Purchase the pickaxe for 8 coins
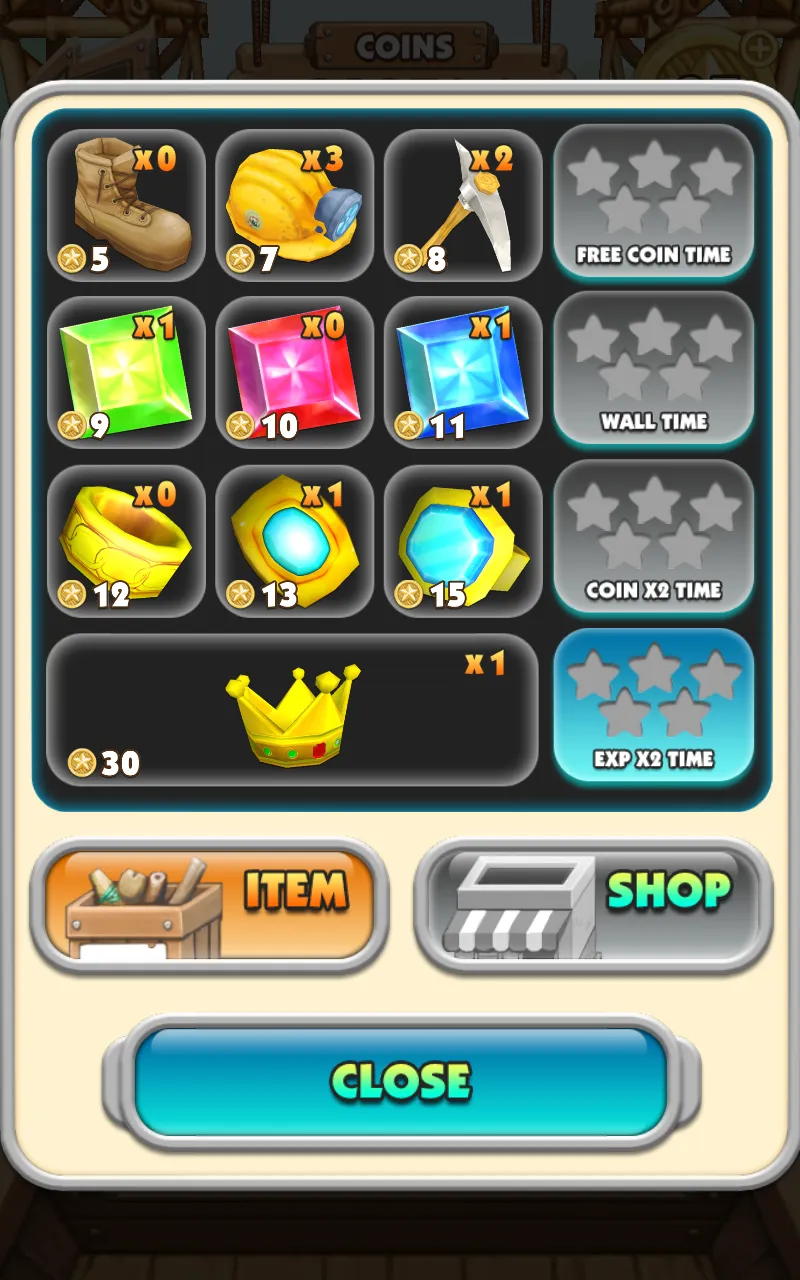 (x=462, y=204)
